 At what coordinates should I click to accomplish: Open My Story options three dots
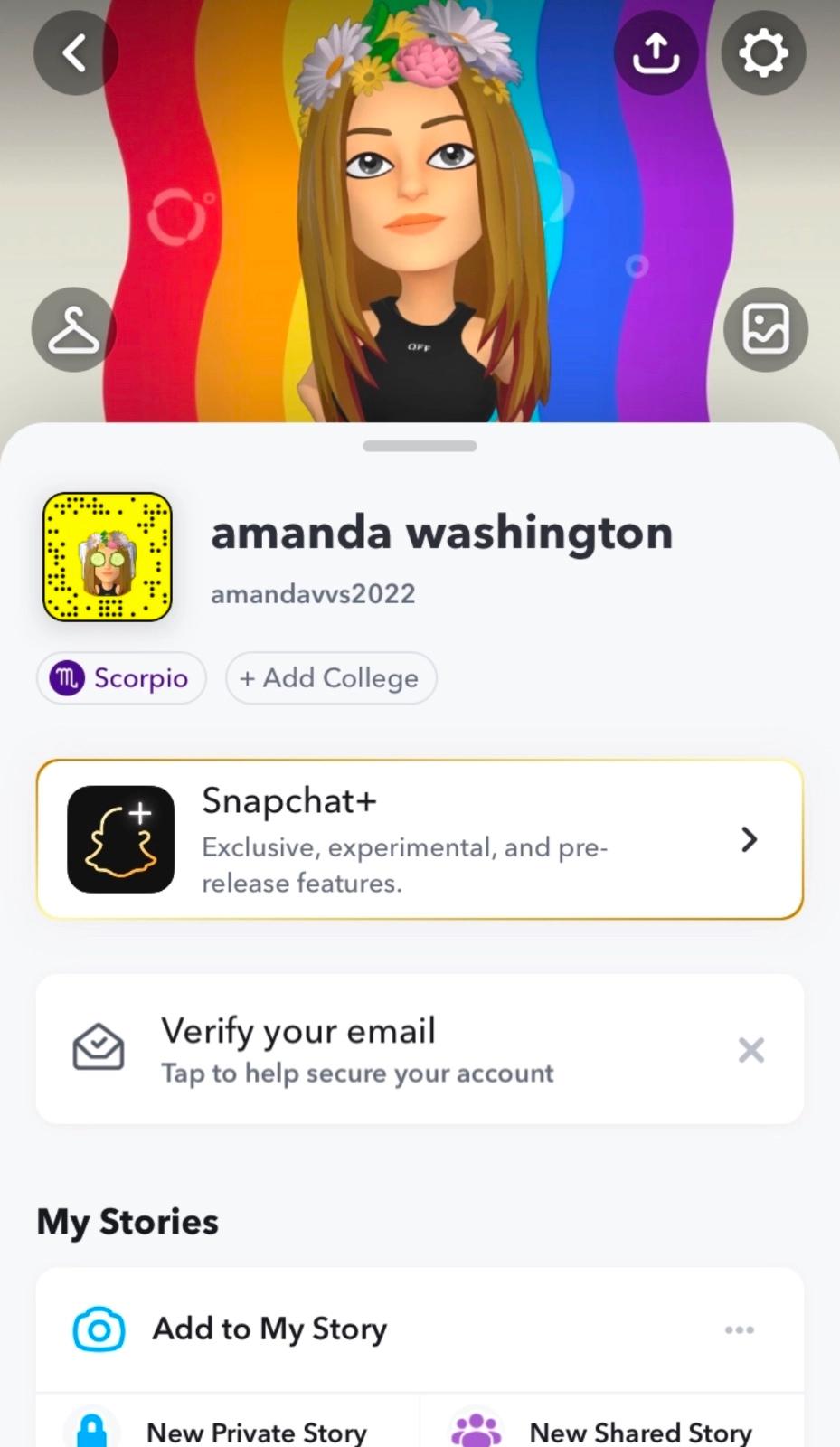pos(739,1329)
